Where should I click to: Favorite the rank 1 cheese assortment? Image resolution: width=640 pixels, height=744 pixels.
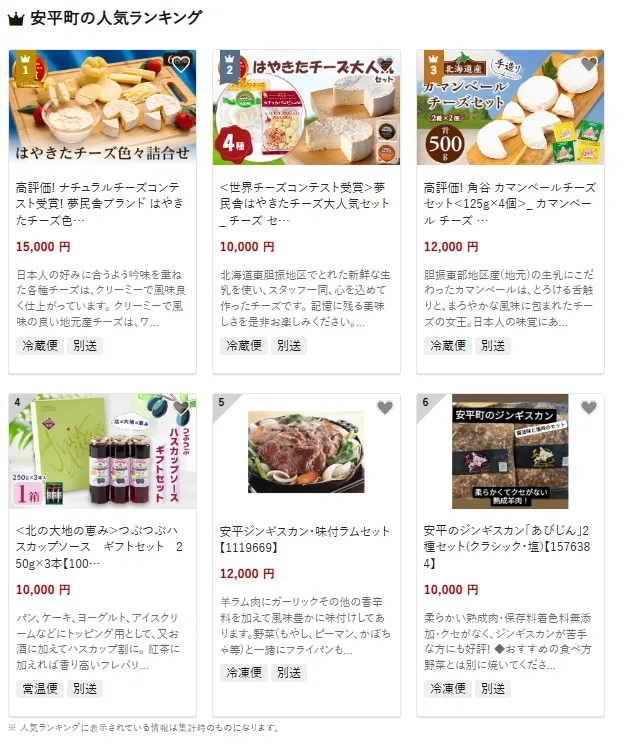click(x=181, y=64)
